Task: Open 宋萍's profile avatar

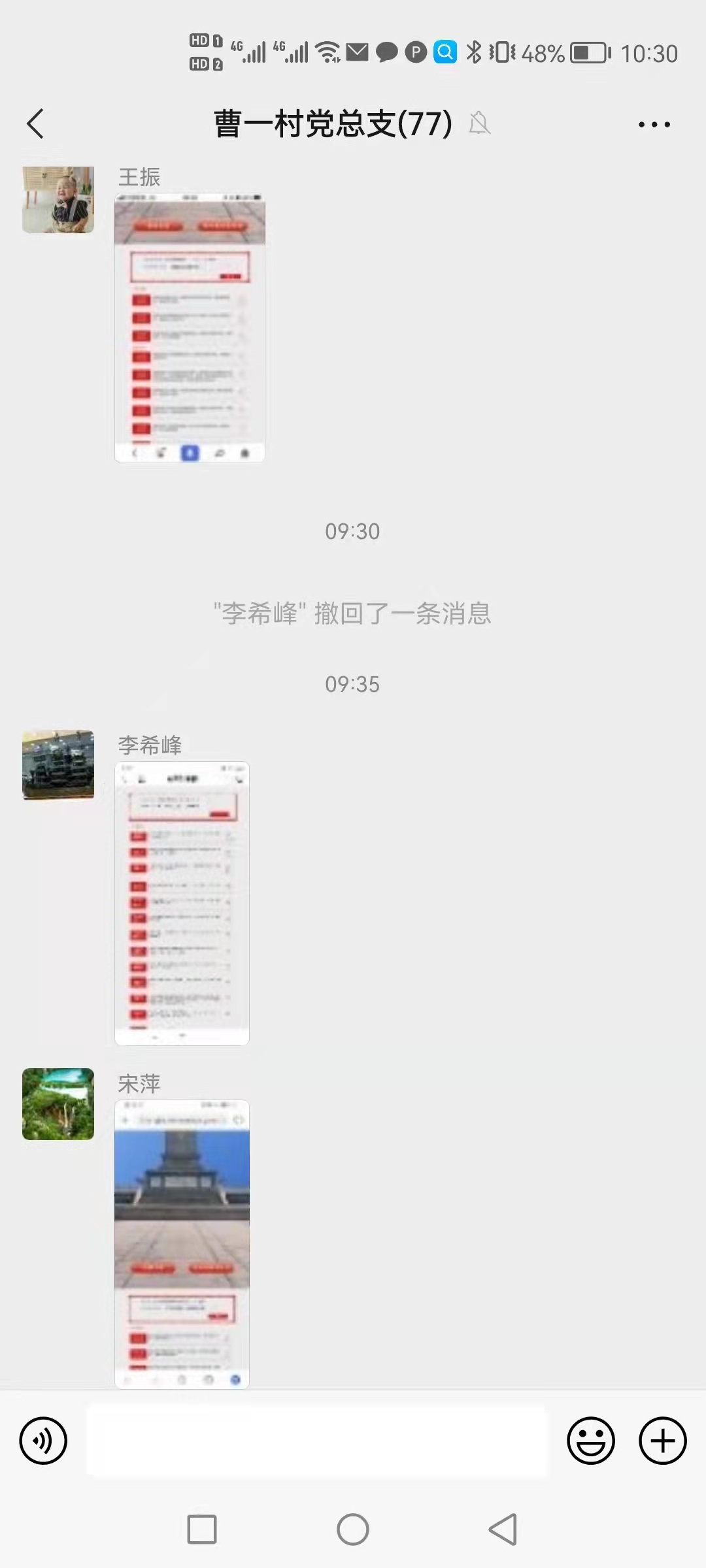Action: 58,1104
